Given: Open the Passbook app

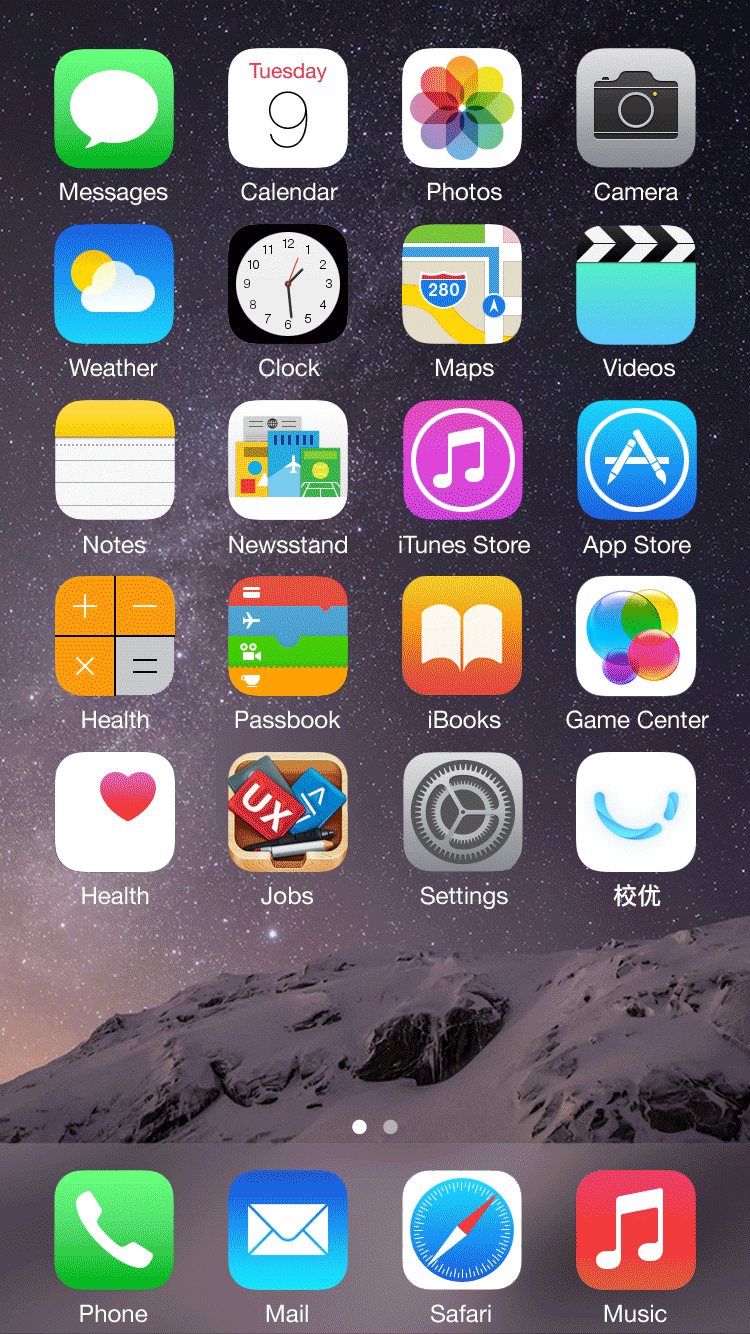Looking at the screenshot, I should [288, 636].
